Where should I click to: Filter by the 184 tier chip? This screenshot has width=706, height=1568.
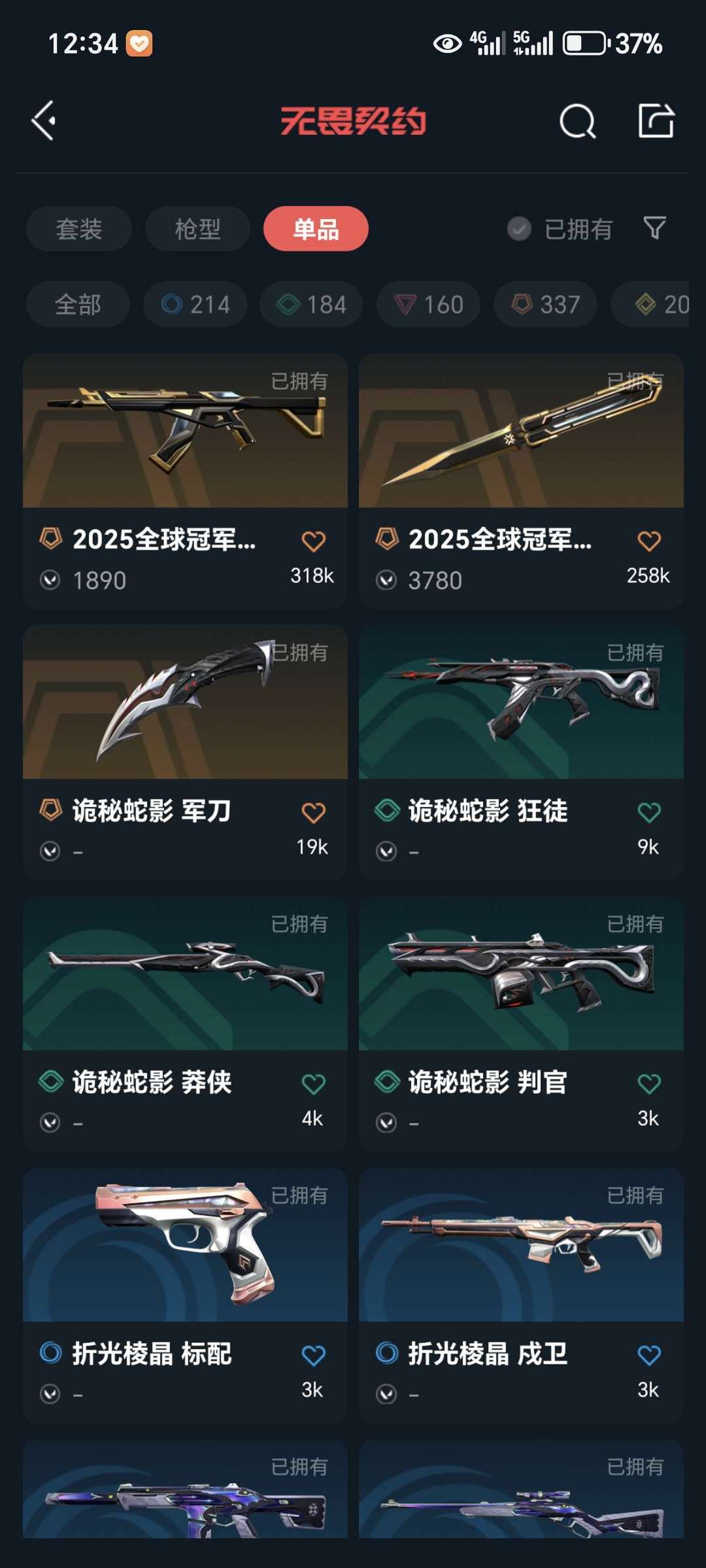[311, 304]
